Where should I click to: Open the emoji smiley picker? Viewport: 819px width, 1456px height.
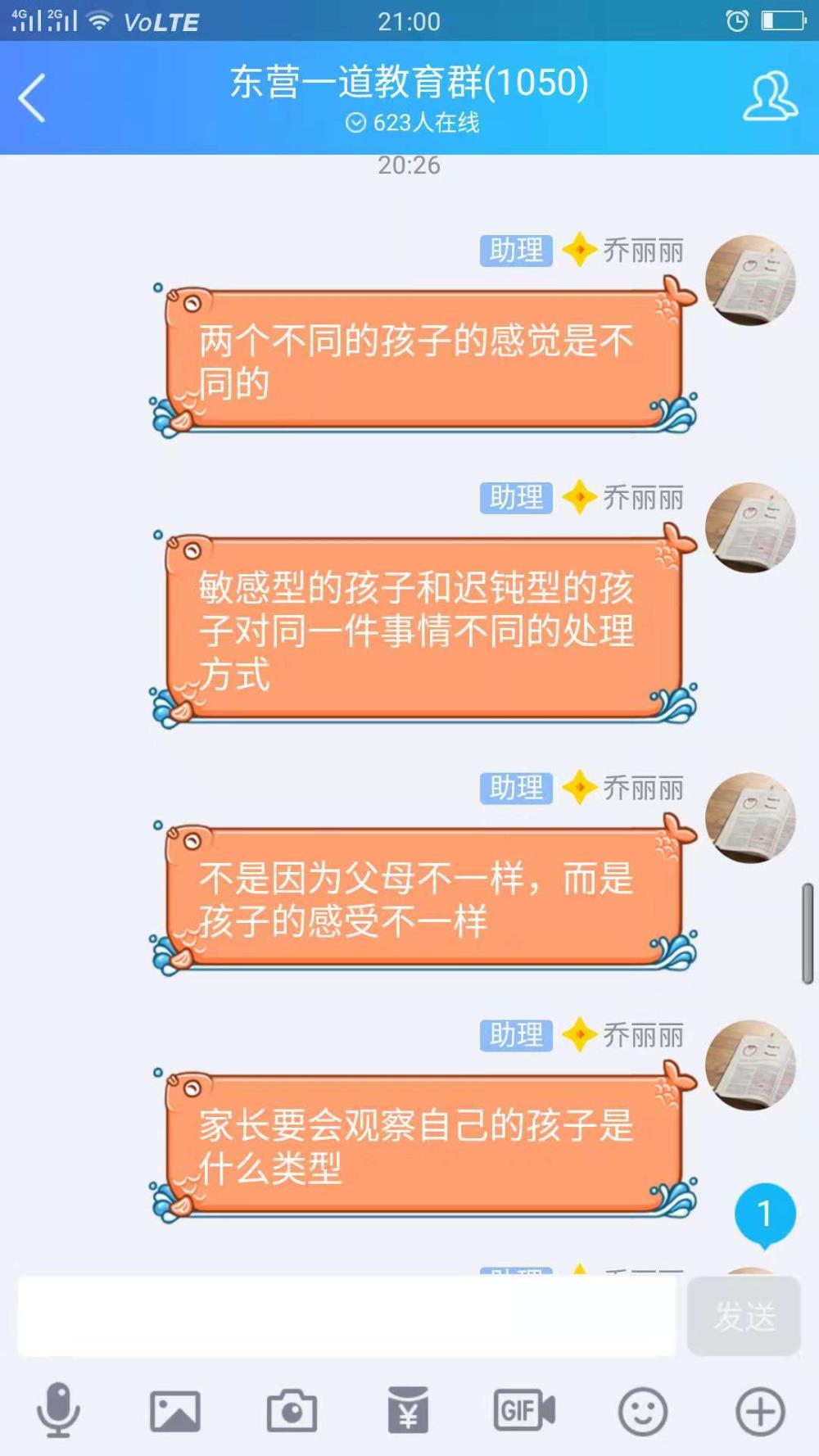coord(642,1411)
